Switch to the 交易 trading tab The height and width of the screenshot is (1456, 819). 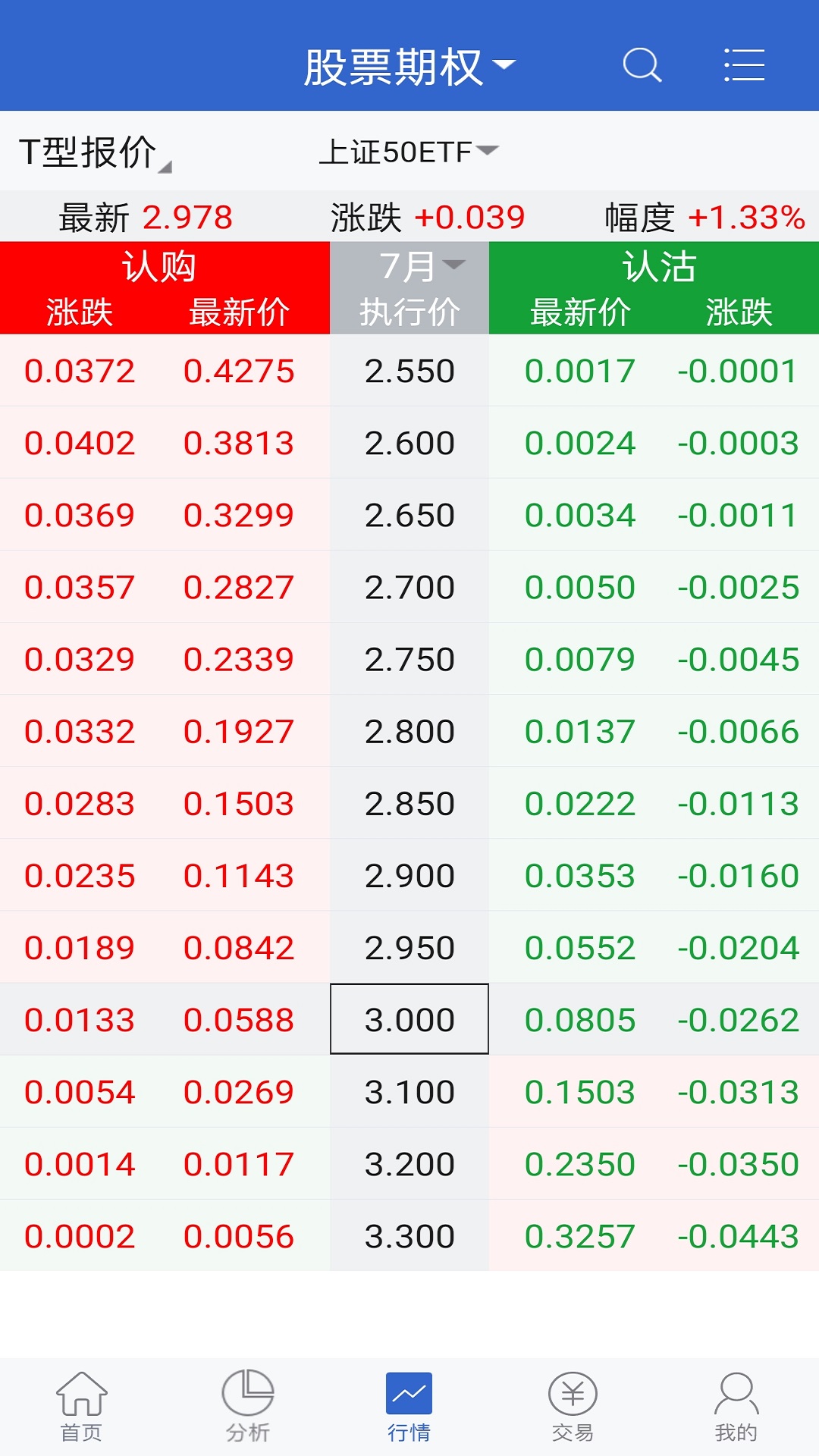[x=573, y=1407]
